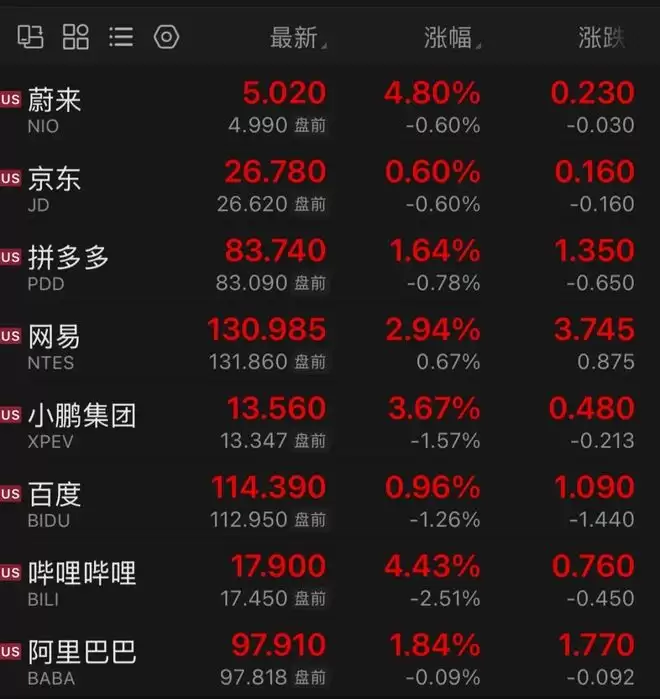660x699 pixels.
Task: Sort the list by 涨跌 amount
Action: pyautogui.click(x=602, y=37)
